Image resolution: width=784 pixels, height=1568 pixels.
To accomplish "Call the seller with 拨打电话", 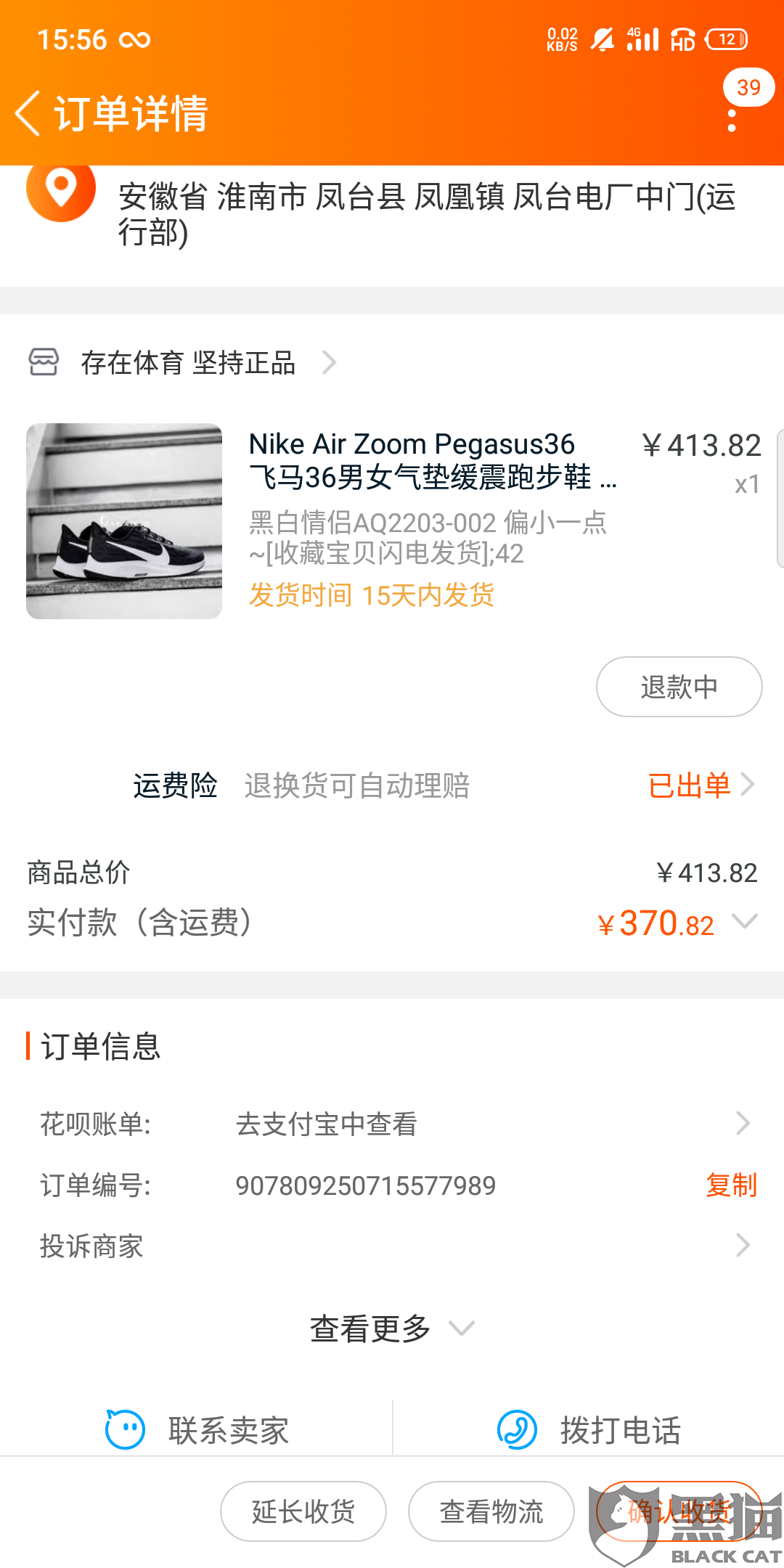I will (589, 1430).
